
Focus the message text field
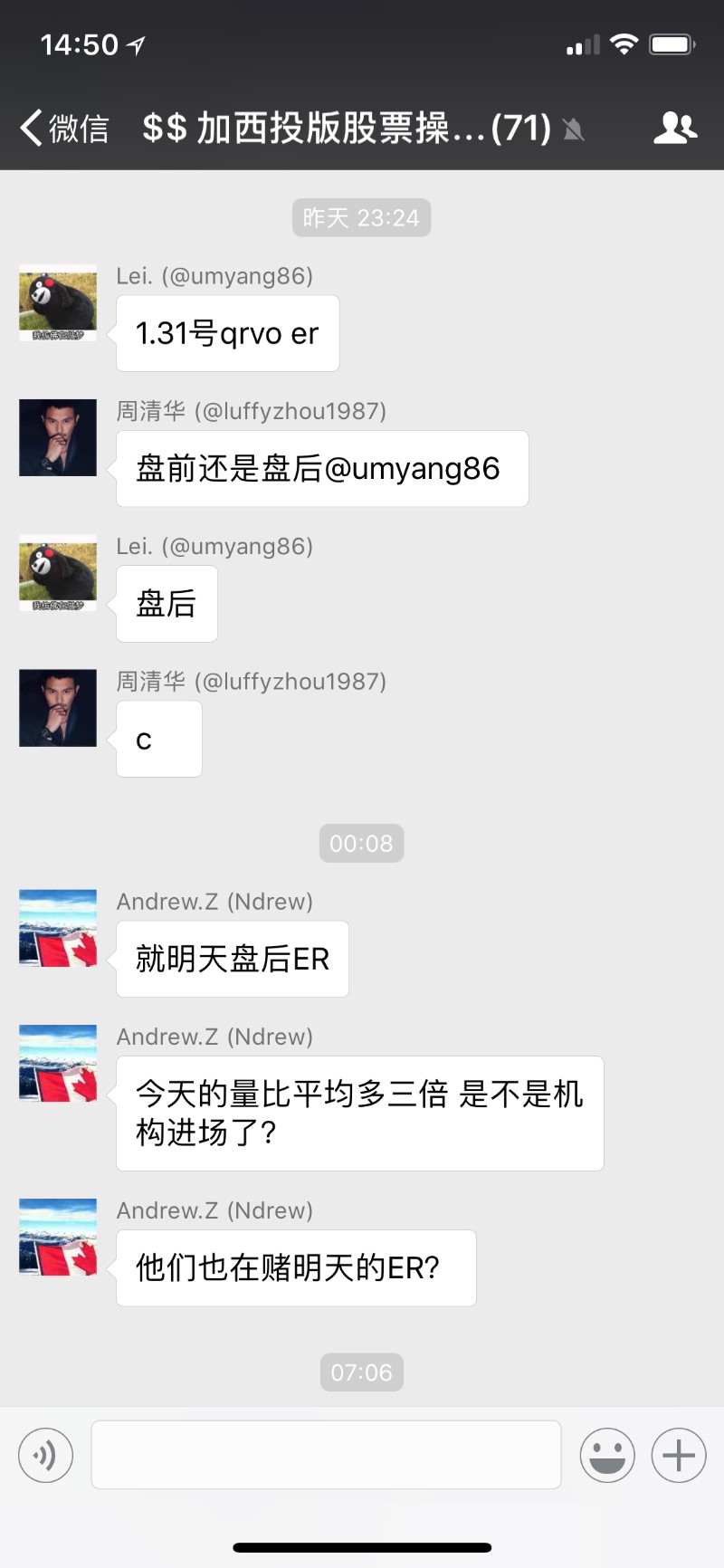[326, 1455]
